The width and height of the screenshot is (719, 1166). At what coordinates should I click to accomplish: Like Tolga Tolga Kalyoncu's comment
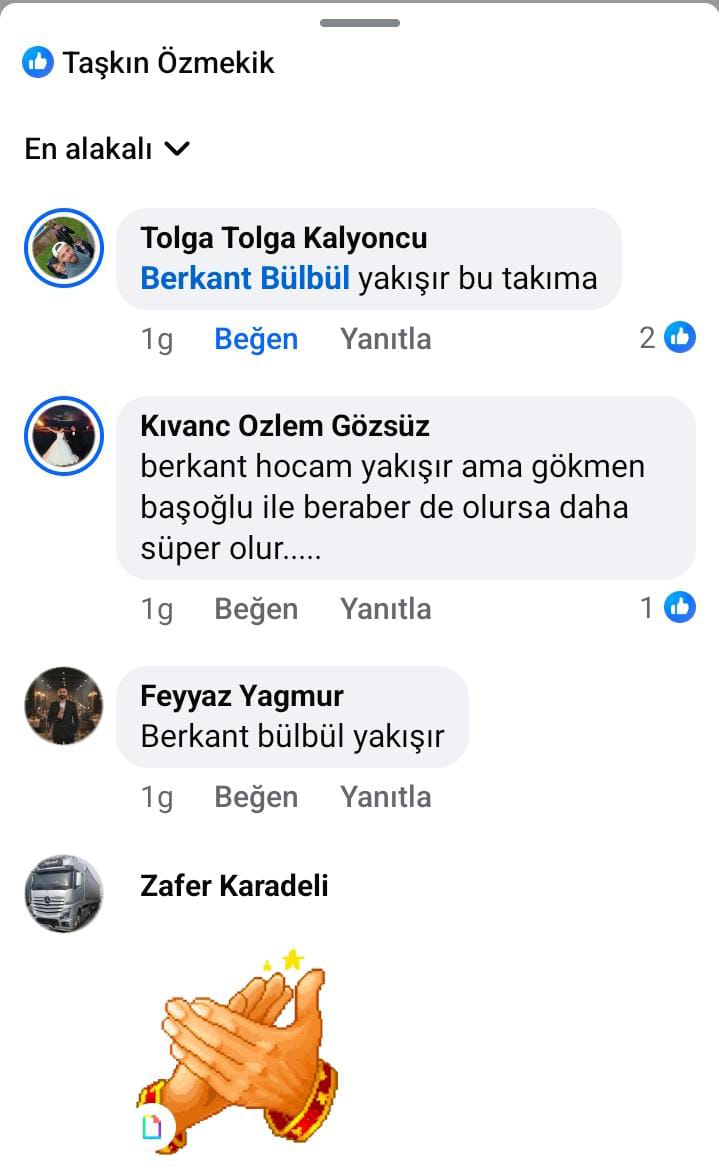[256, 339]
